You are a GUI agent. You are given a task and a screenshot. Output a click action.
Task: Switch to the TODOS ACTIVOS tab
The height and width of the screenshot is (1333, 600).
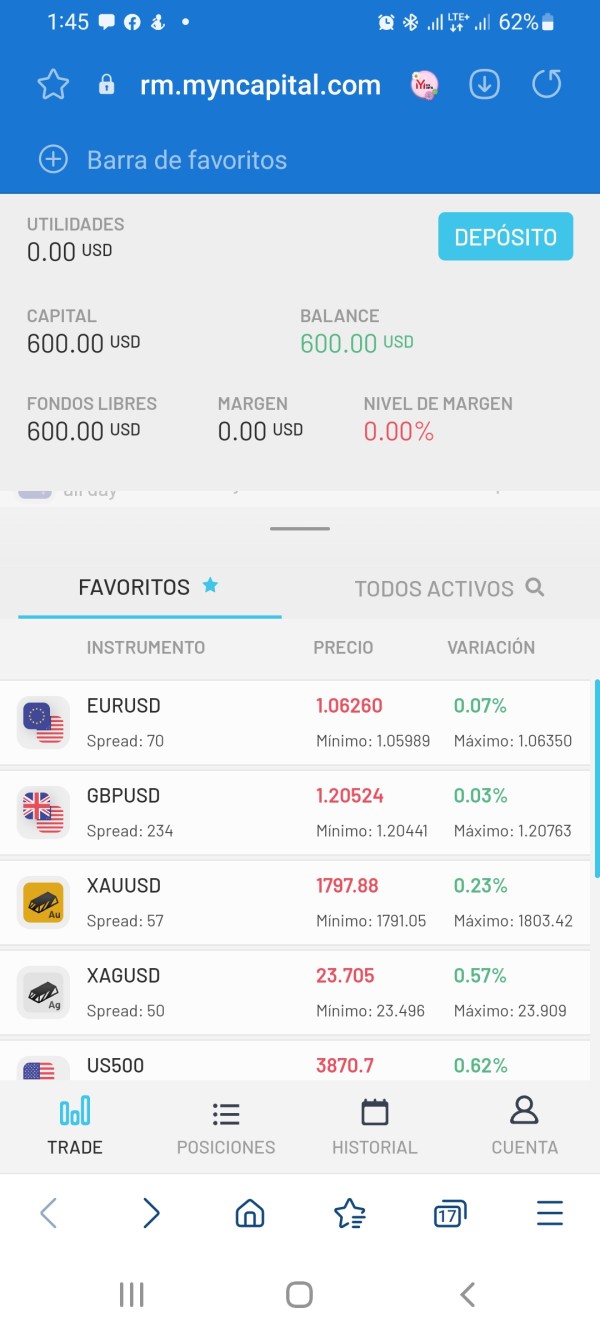(449, 588)
